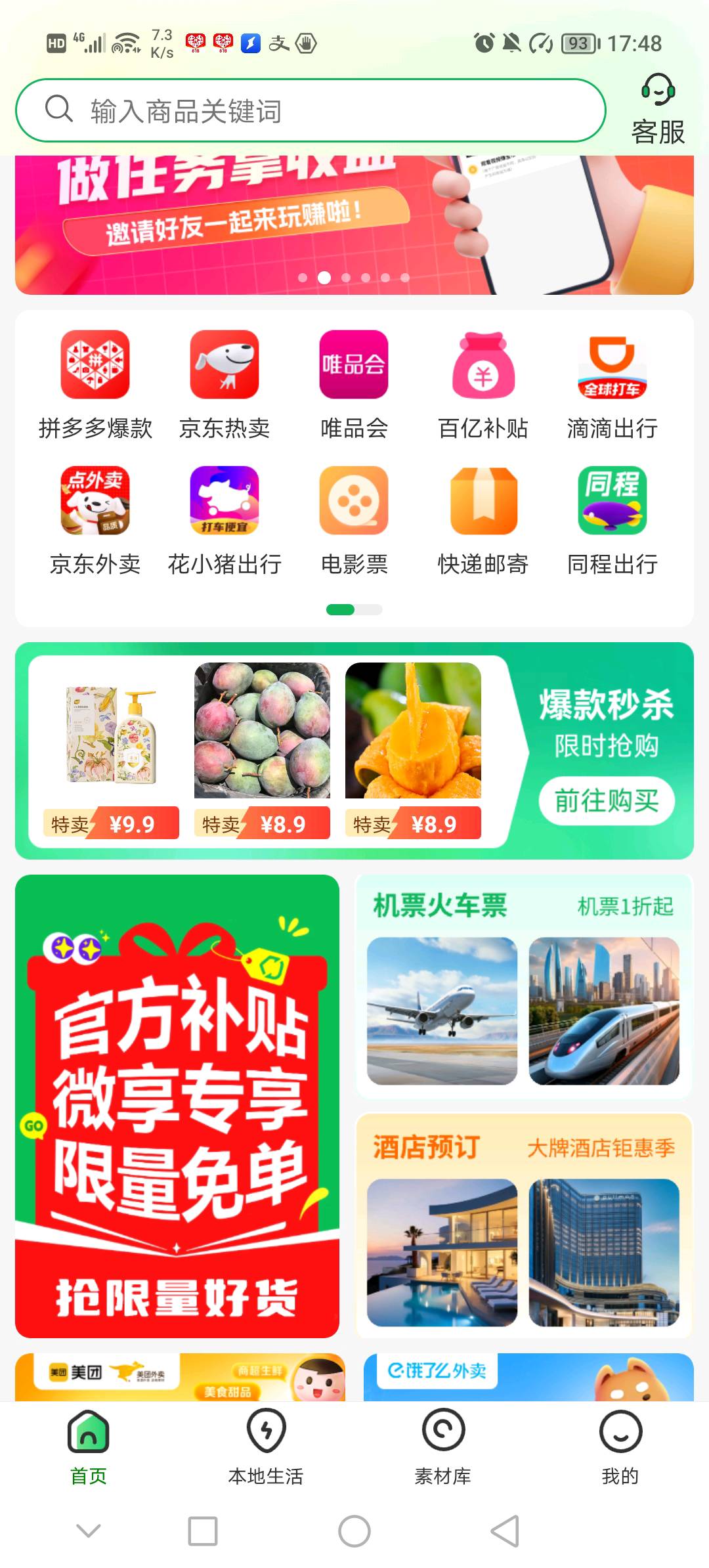Tap the product keyword search box
The width and height of the screenshot is (709, 1568).
309,110
